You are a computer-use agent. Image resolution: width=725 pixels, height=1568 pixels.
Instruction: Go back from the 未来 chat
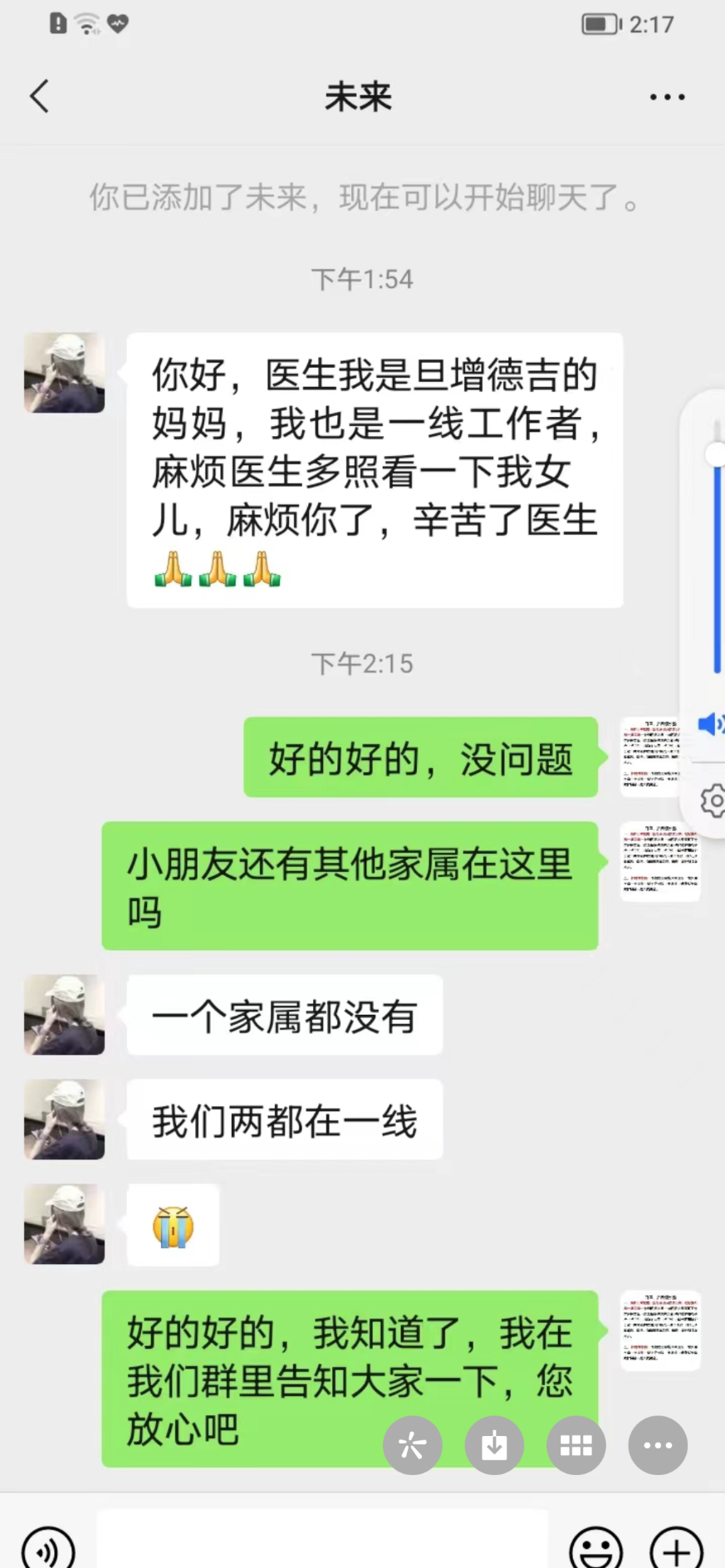click(x=39, y=96)
